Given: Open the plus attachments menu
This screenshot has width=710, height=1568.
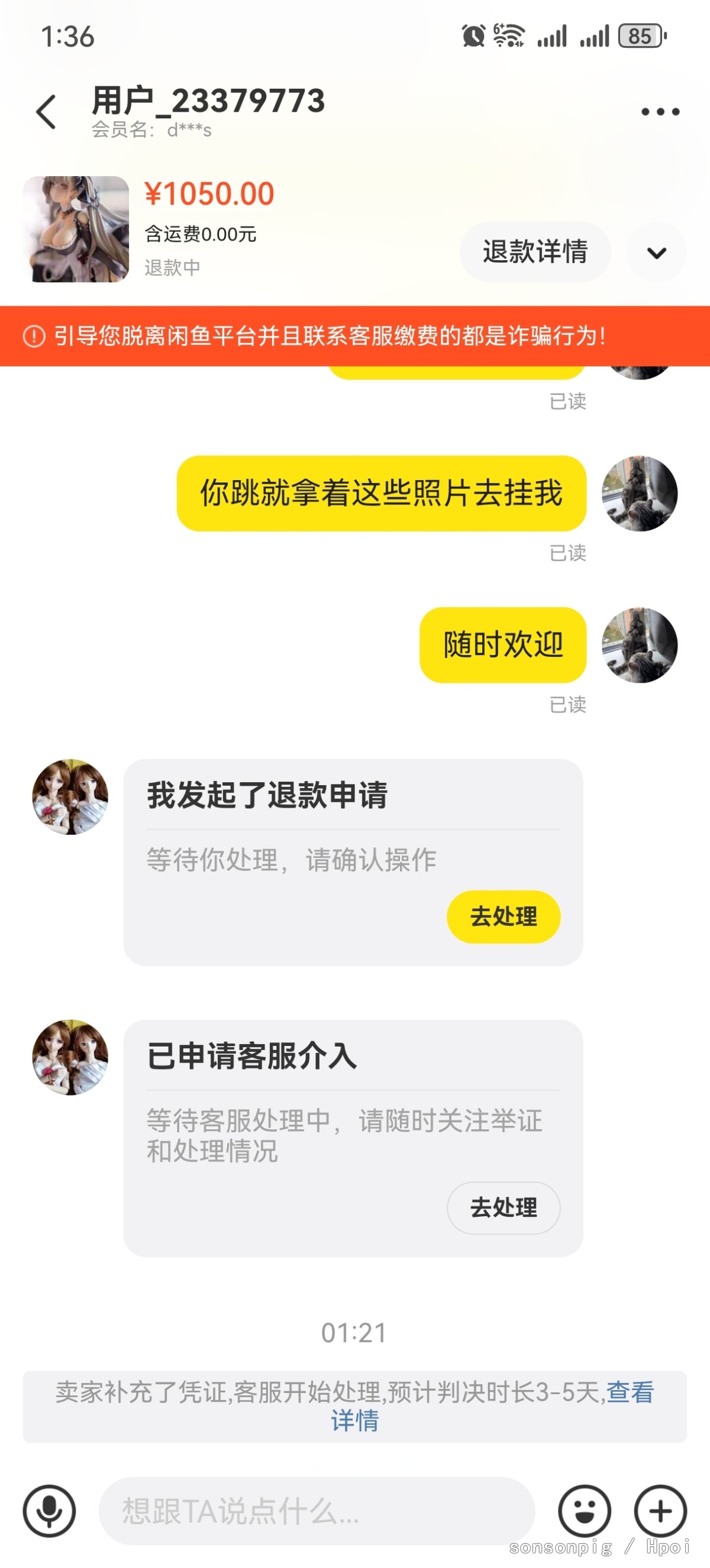Looking at the screenshot, I should pos(661,1511).
